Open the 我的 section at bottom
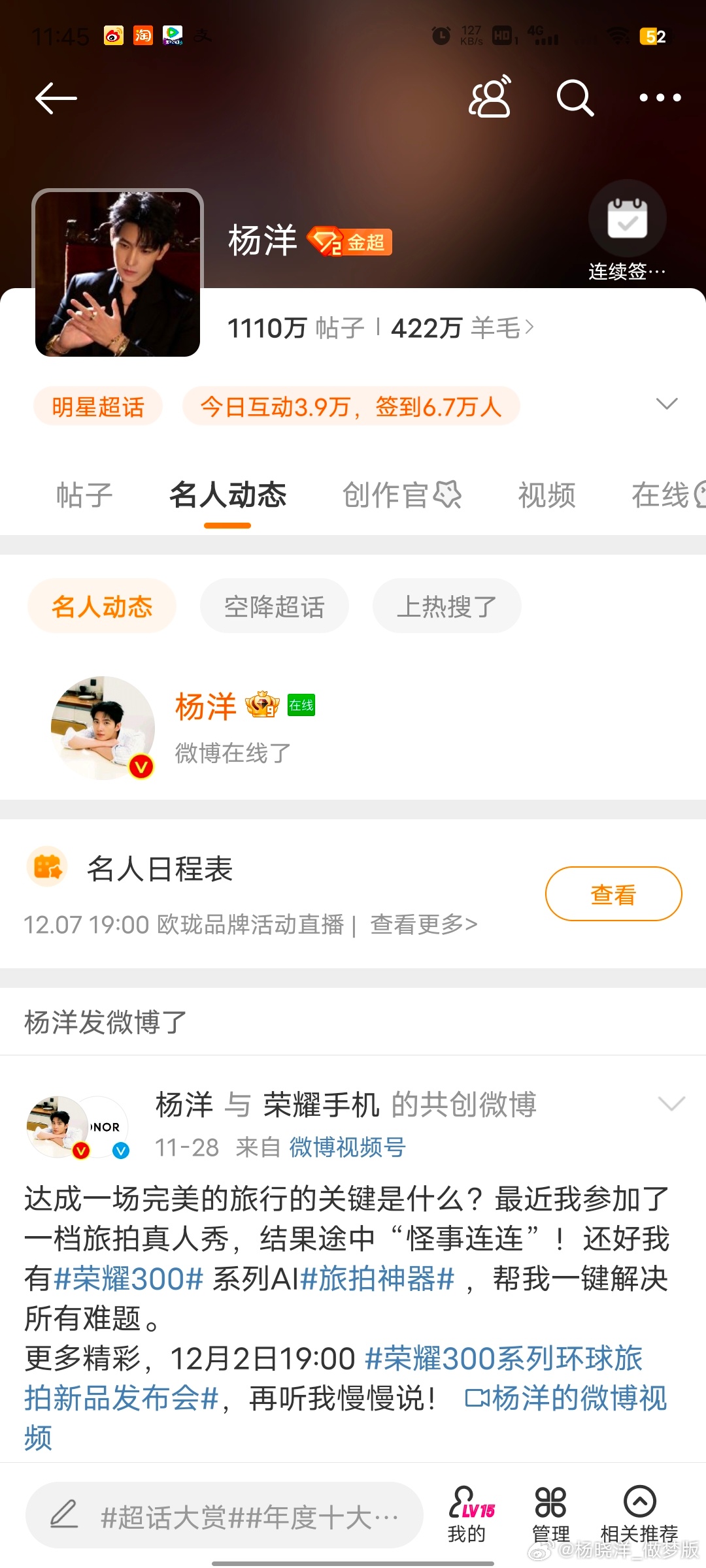 (x=468, y=1516)
